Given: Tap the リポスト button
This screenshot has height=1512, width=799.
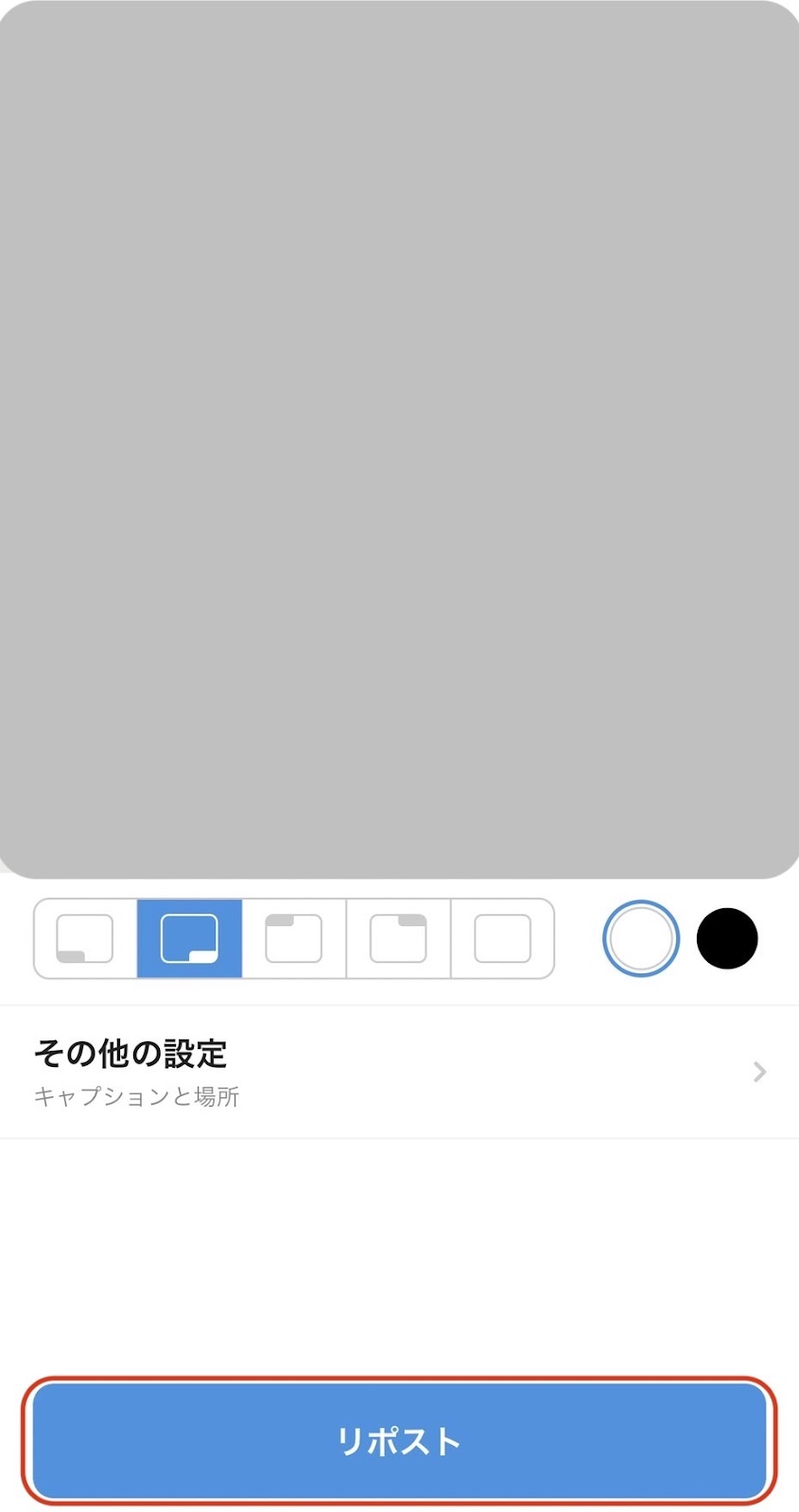Looking at the screenshot, I should coord(399,1441).
